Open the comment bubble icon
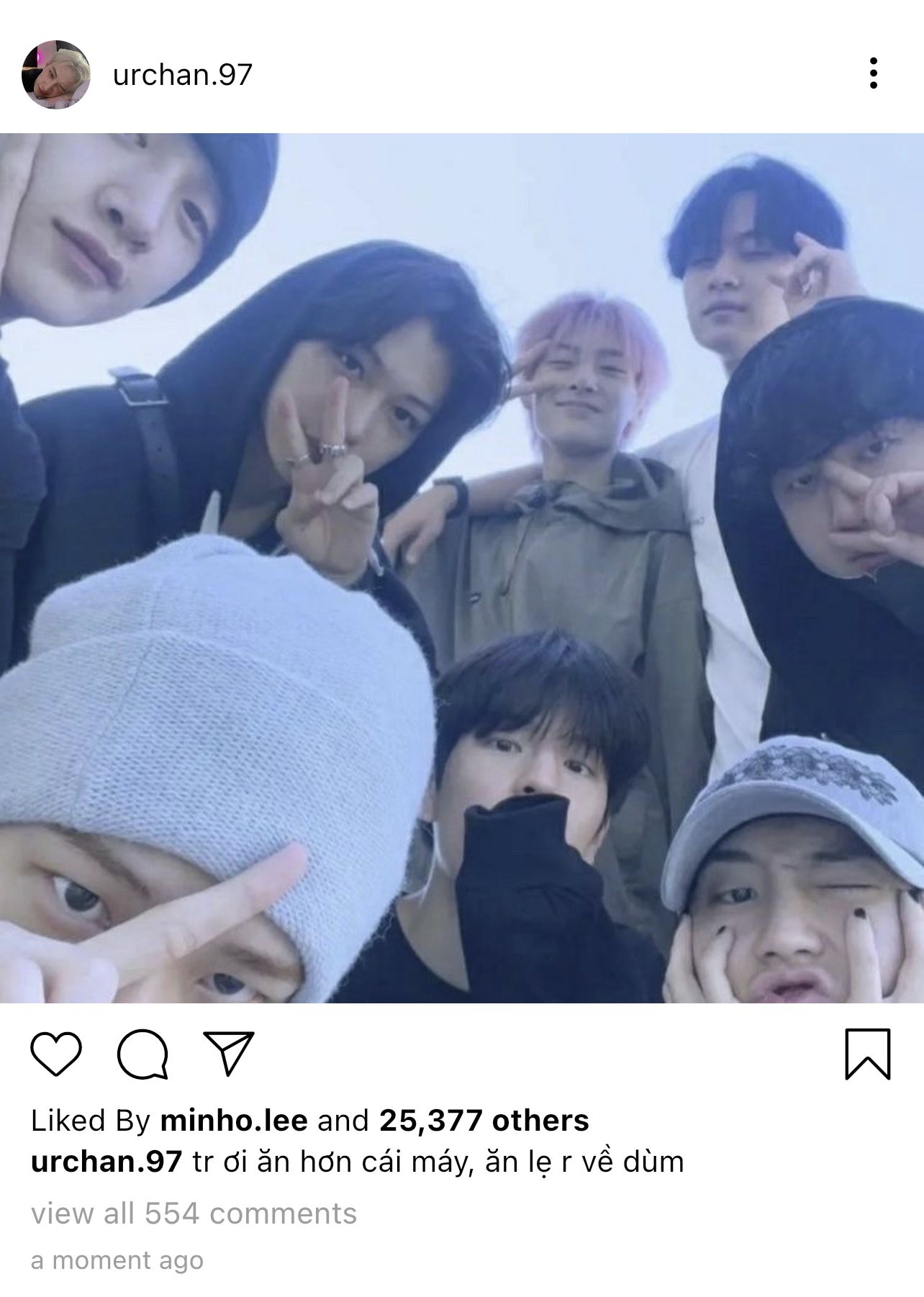 pos(142,1055)
